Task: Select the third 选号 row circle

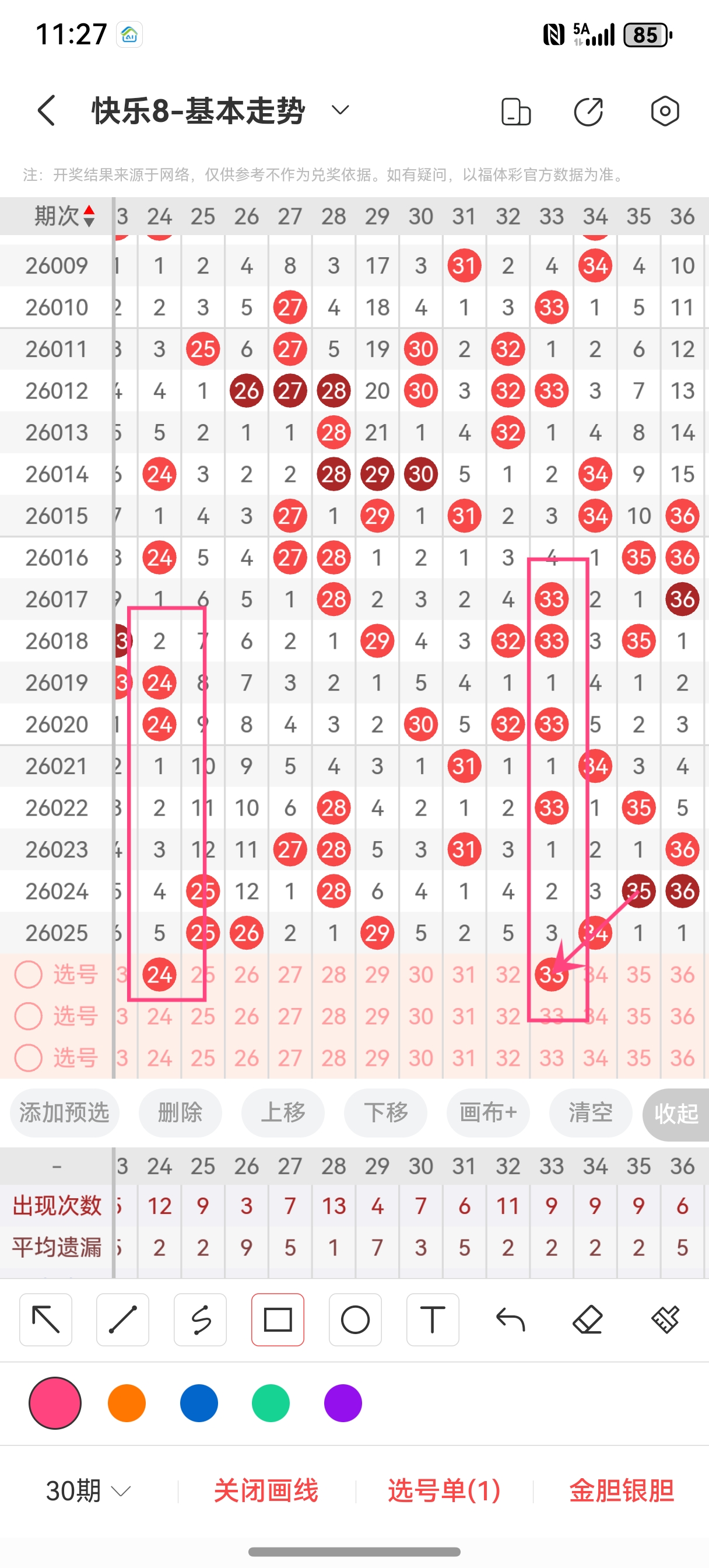Action: tap(28, 1058)
